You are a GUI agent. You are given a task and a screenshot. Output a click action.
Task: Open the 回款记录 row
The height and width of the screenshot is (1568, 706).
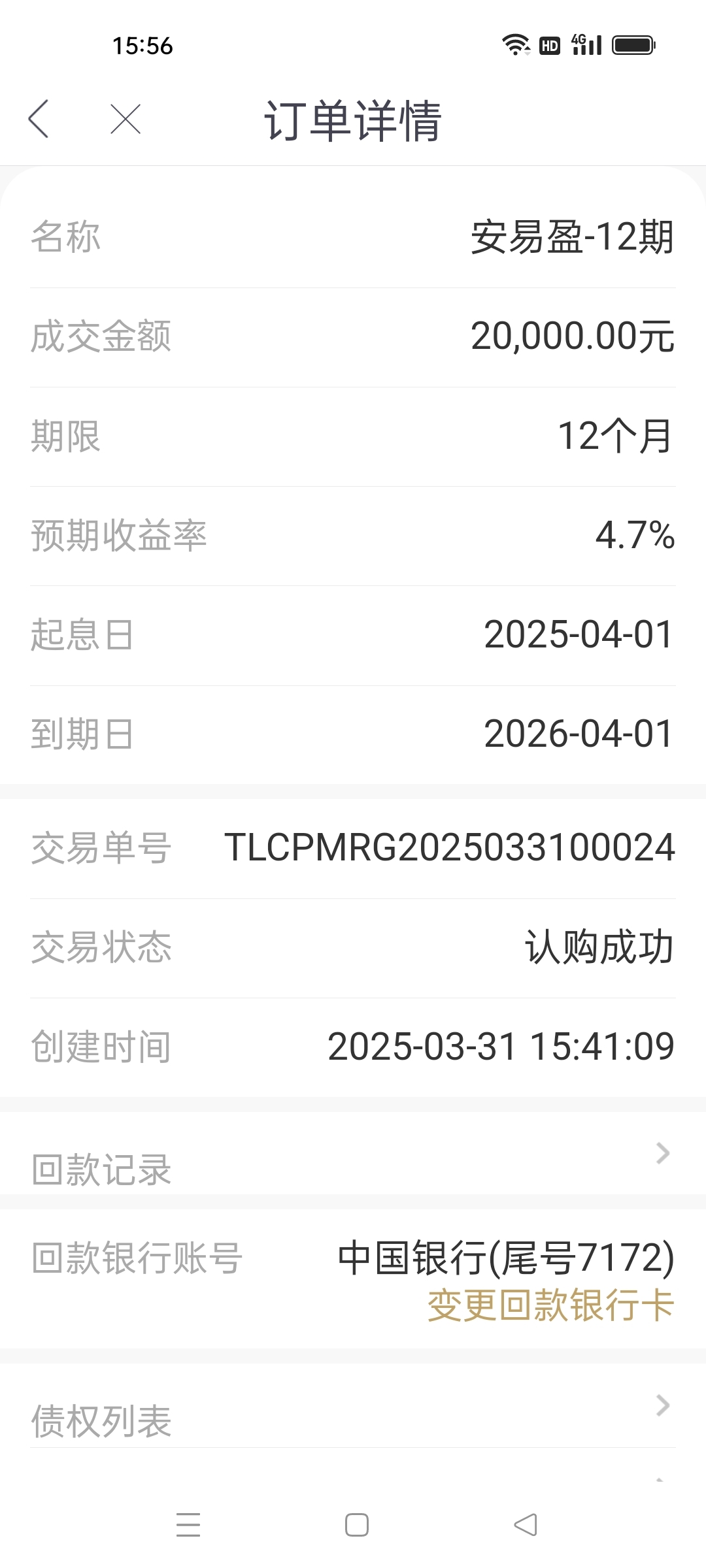pyautogui.click(x=353, y=1154)
